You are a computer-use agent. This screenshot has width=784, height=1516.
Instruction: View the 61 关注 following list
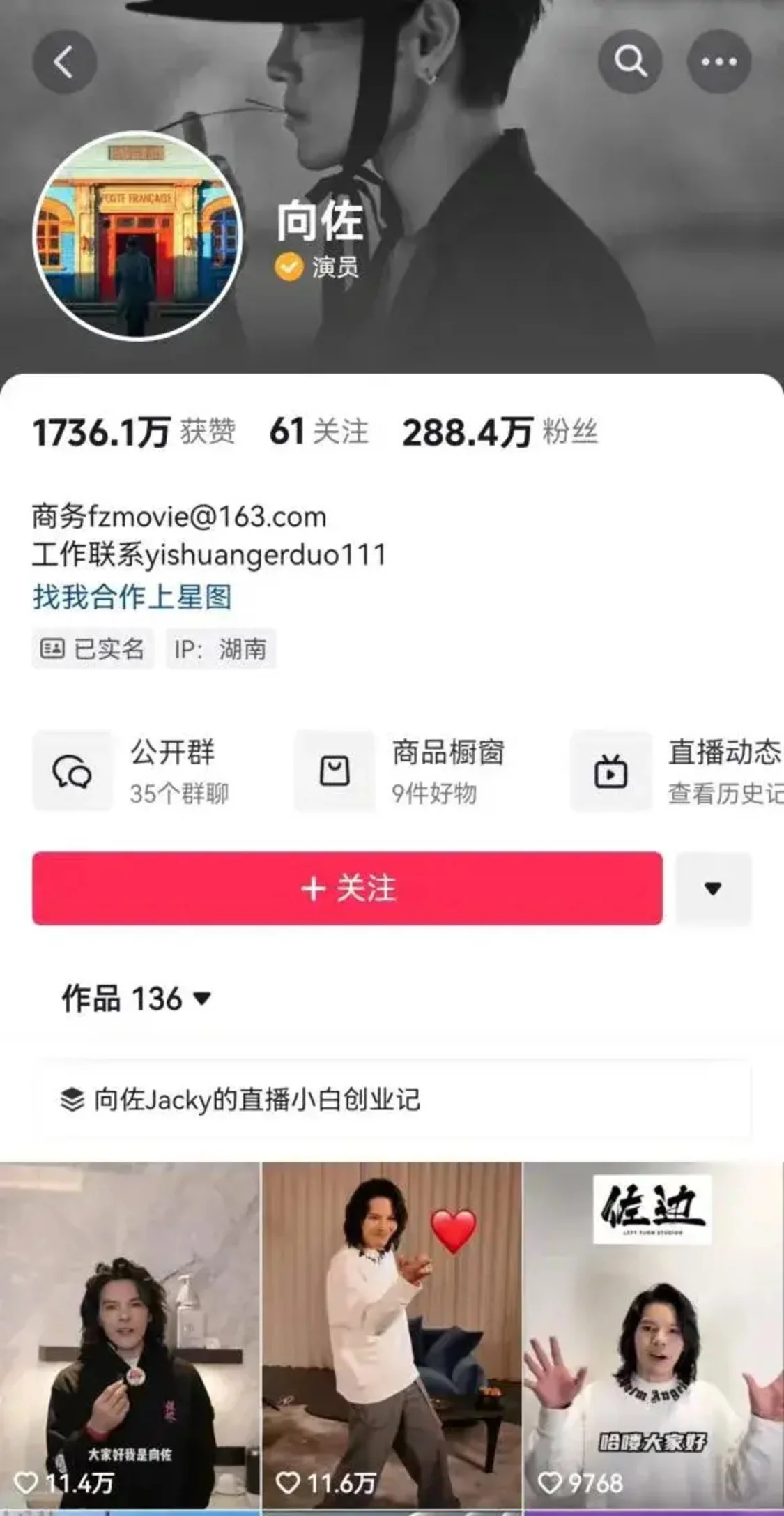[318, 432]
